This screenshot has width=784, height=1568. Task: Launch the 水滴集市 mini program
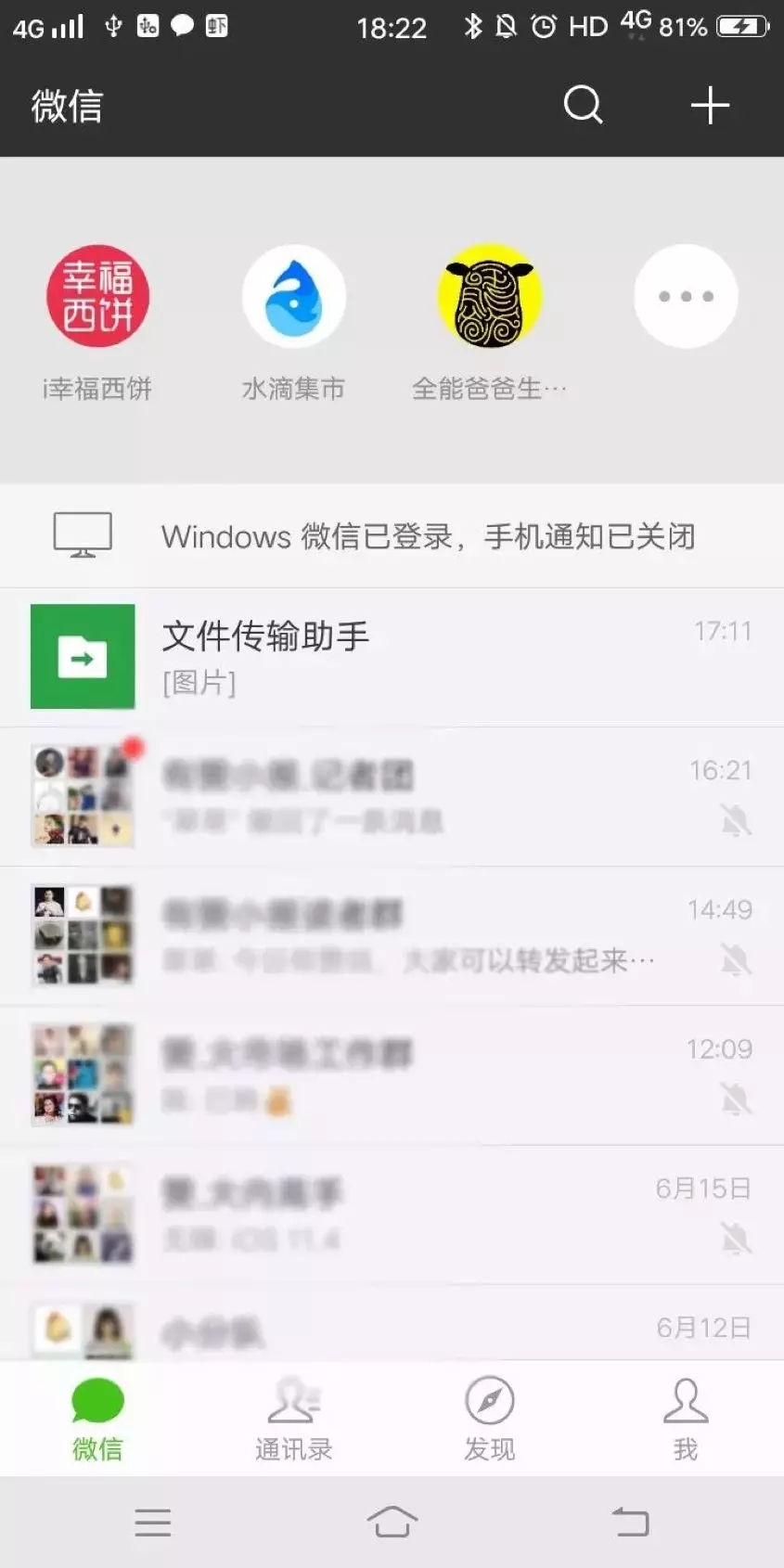click(x=294, y=297)
